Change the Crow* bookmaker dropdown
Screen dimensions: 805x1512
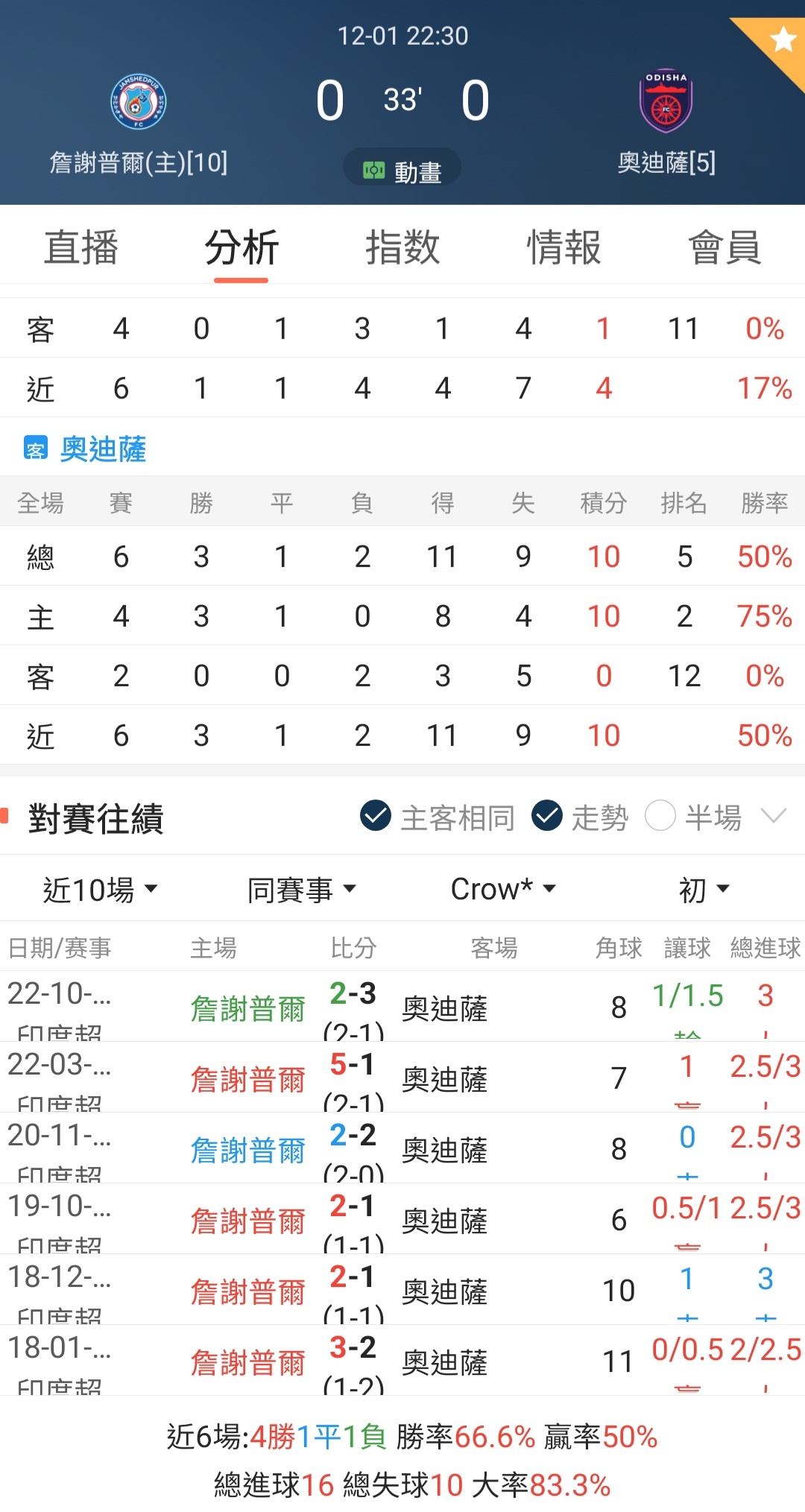503,889
